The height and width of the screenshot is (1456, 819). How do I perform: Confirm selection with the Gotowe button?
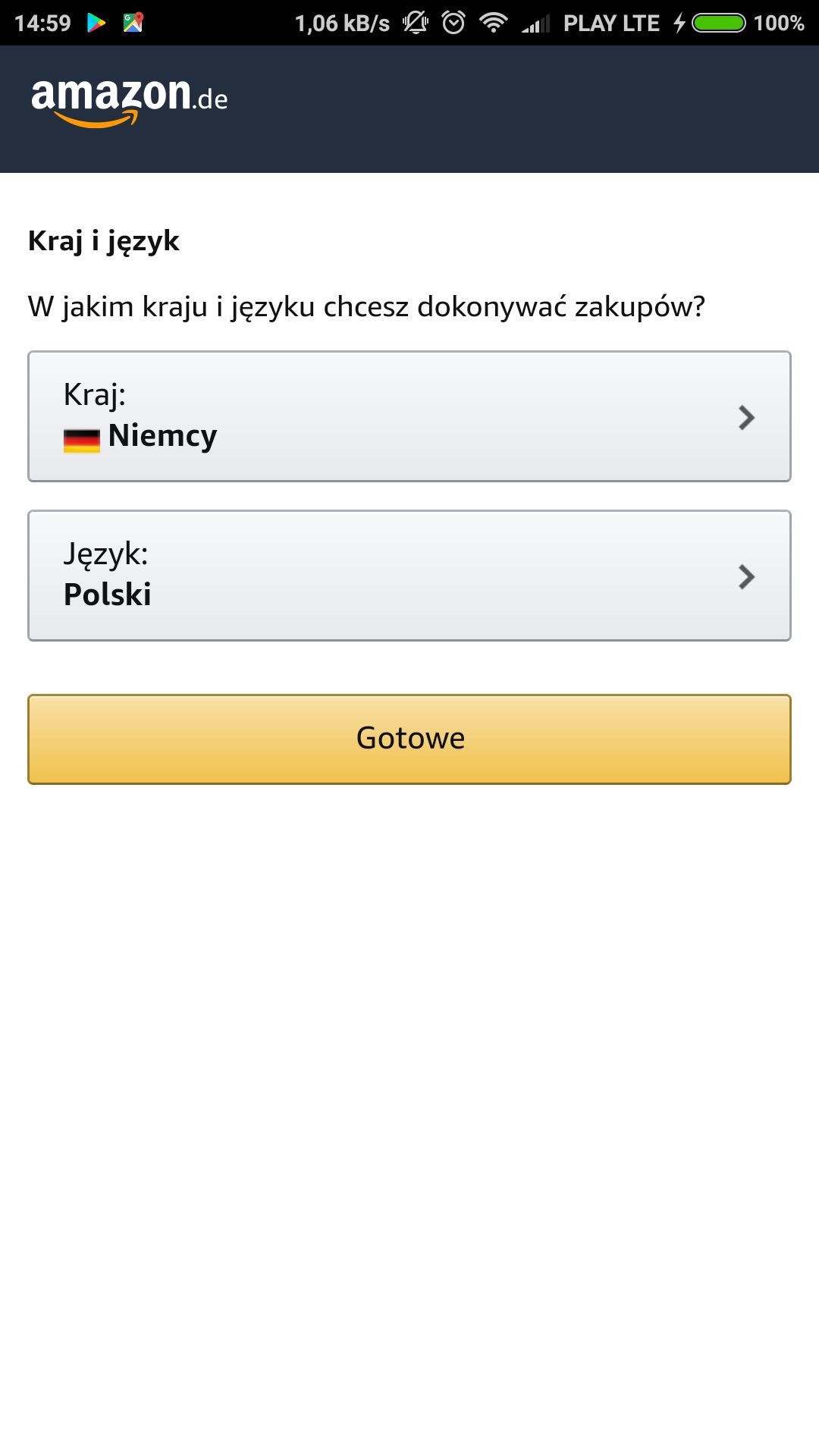pos(409,739)
